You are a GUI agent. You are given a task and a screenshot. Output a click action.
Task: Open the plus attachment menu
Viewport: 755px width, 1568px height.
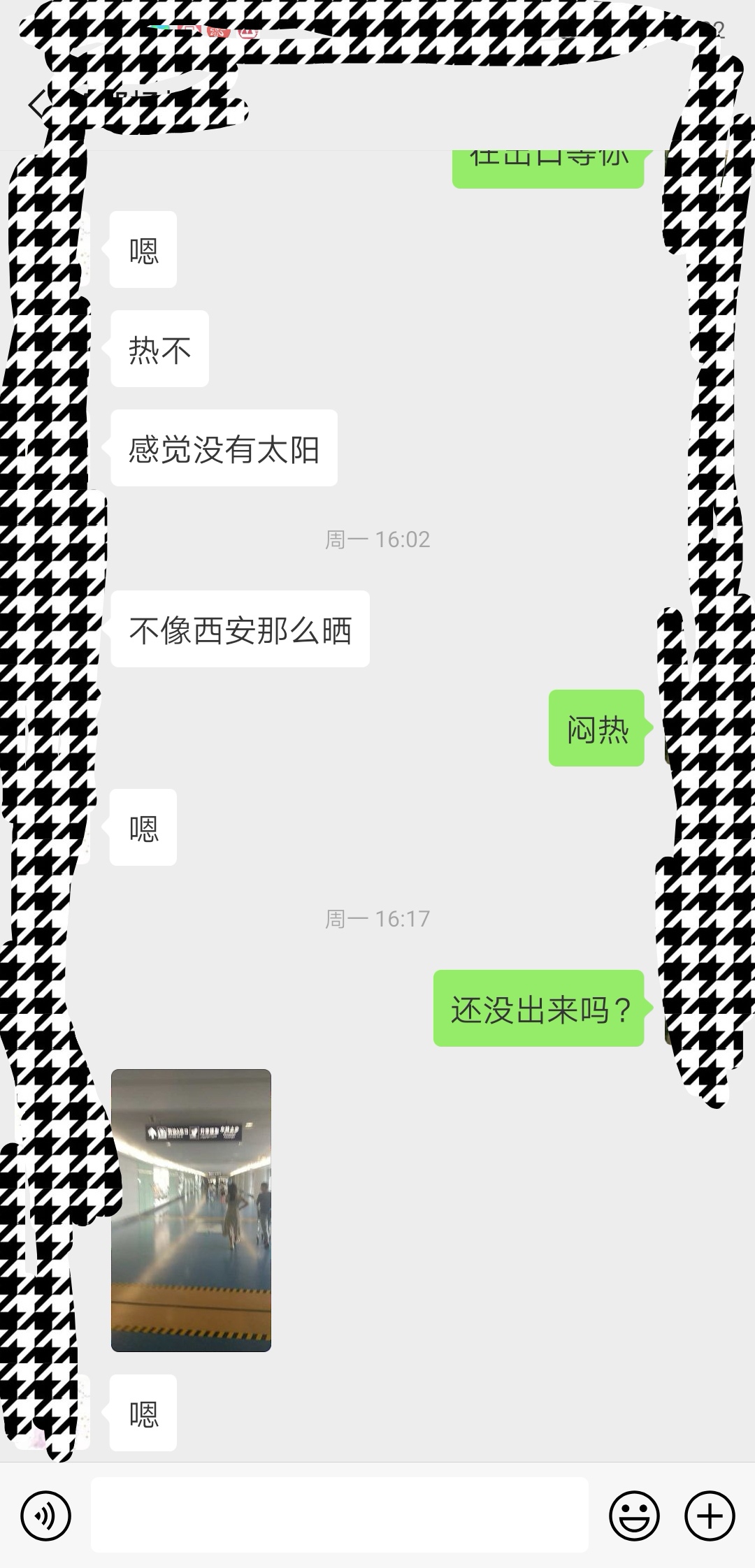coord(710,1516)
